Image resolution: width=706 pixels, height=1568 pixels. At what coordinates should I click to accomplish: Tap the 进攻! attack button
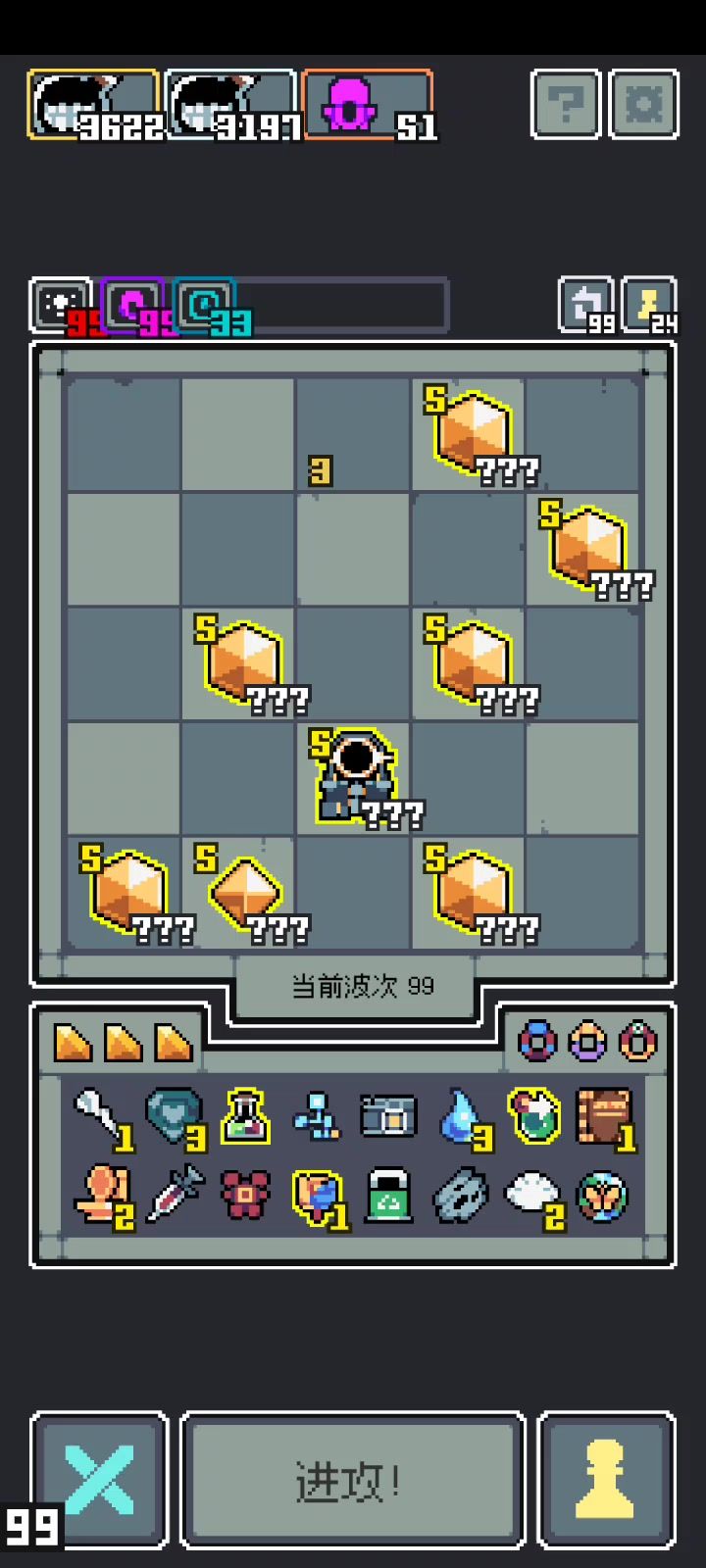coord(352,1481)
